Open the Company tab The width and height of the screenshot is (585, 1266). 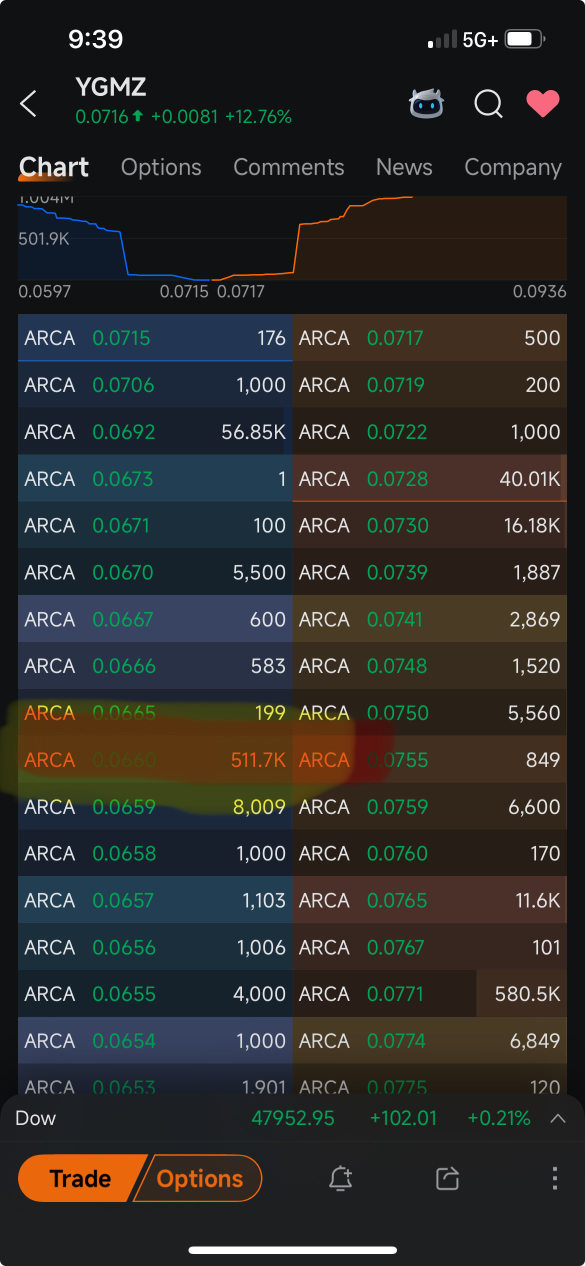[513, 167]
